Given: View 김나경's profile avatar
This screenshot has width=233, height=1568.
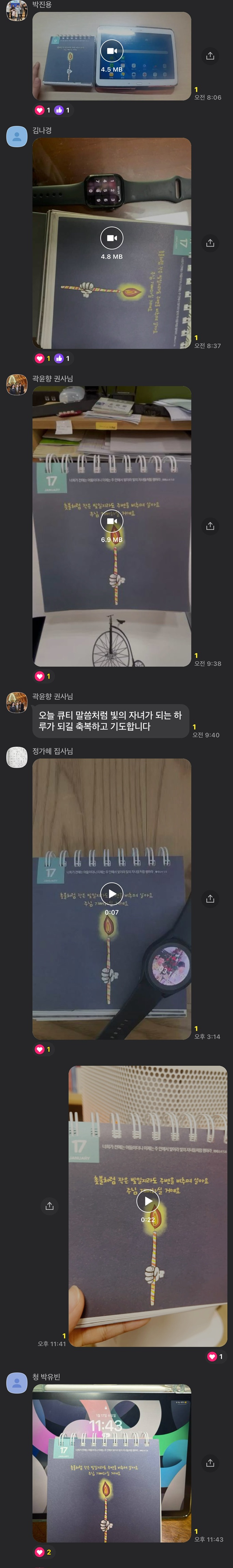Looking at the screenshot, I should 16,137.
